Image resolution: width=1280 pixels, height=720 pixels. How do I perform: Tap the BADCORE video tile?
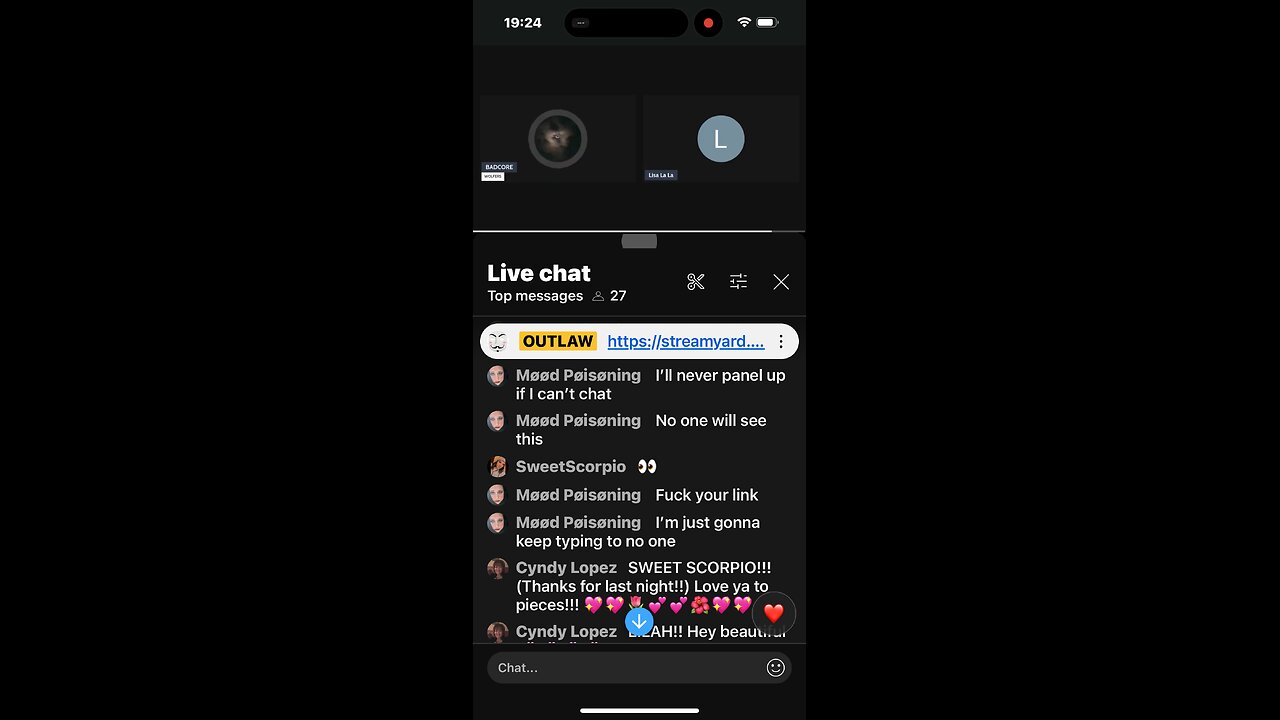coord(557,139)
